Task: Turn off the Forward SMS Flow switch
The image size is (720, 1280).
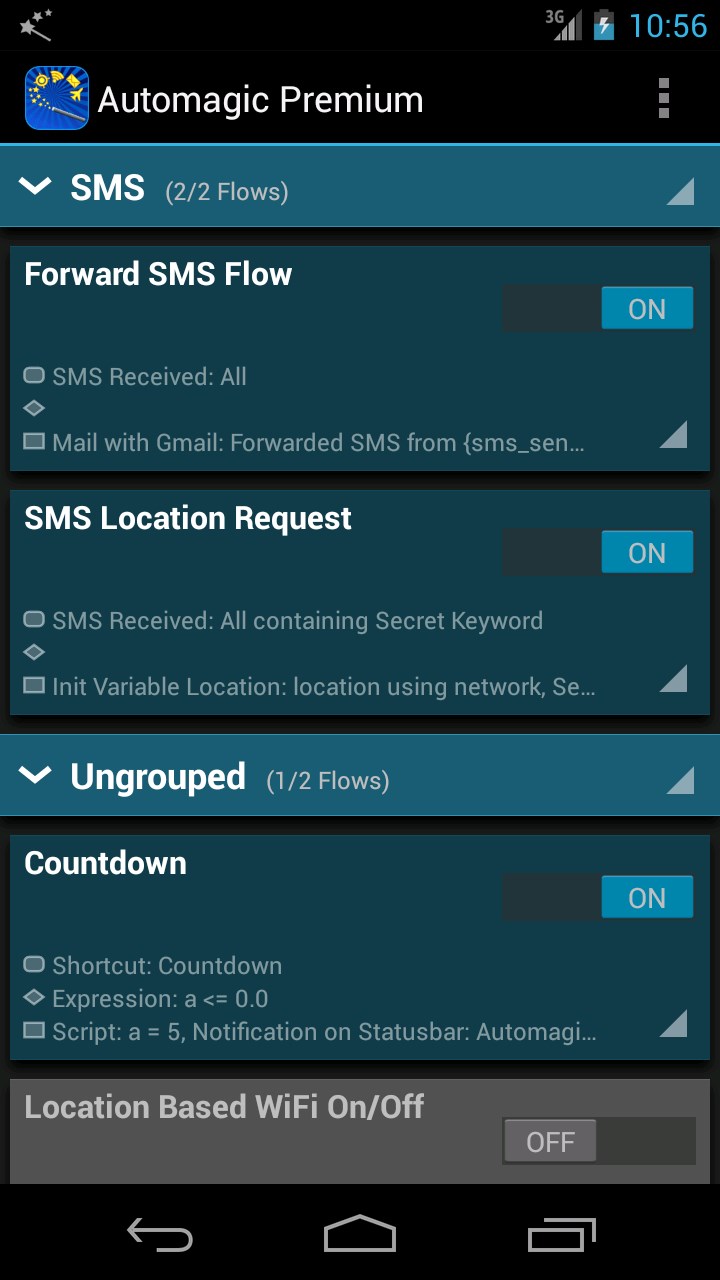Action: tap(598, 309)
